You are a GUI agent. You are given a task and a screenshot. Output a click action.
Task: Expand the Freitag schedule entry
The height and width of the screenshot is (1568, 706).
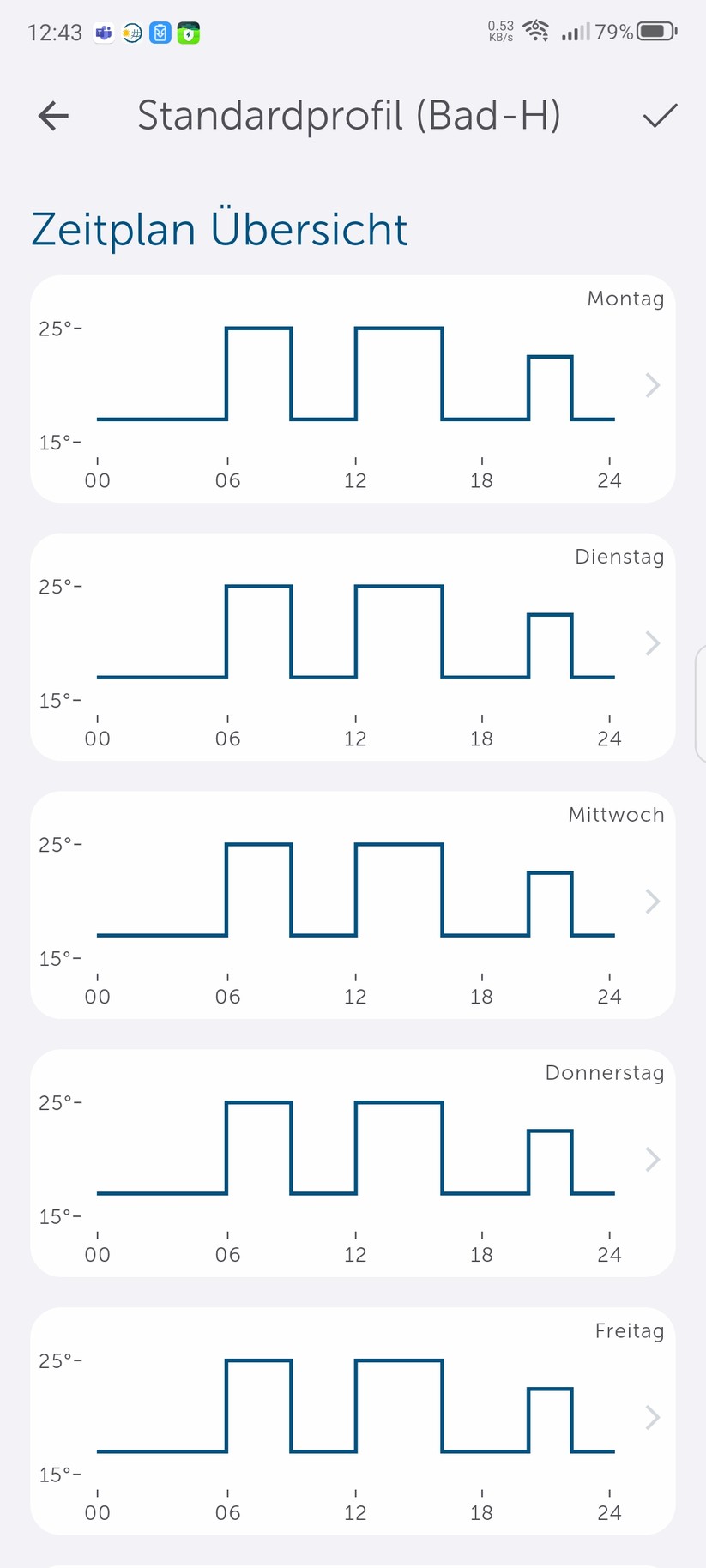652,1418
